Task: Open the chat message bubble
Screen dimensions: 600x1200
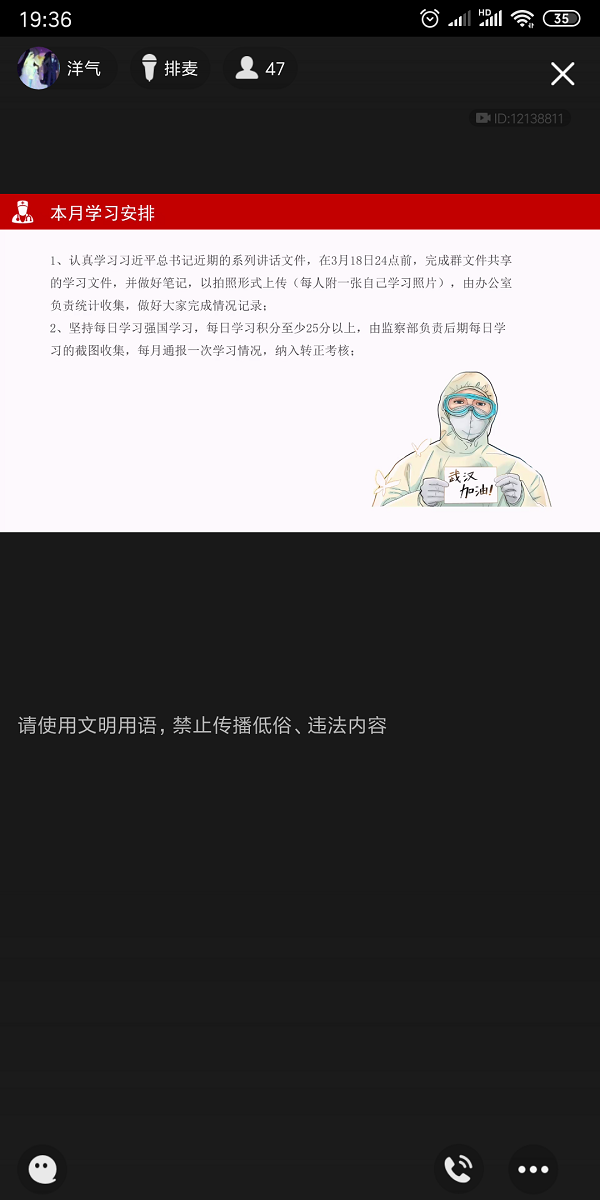Action: tap(42, 1169)
